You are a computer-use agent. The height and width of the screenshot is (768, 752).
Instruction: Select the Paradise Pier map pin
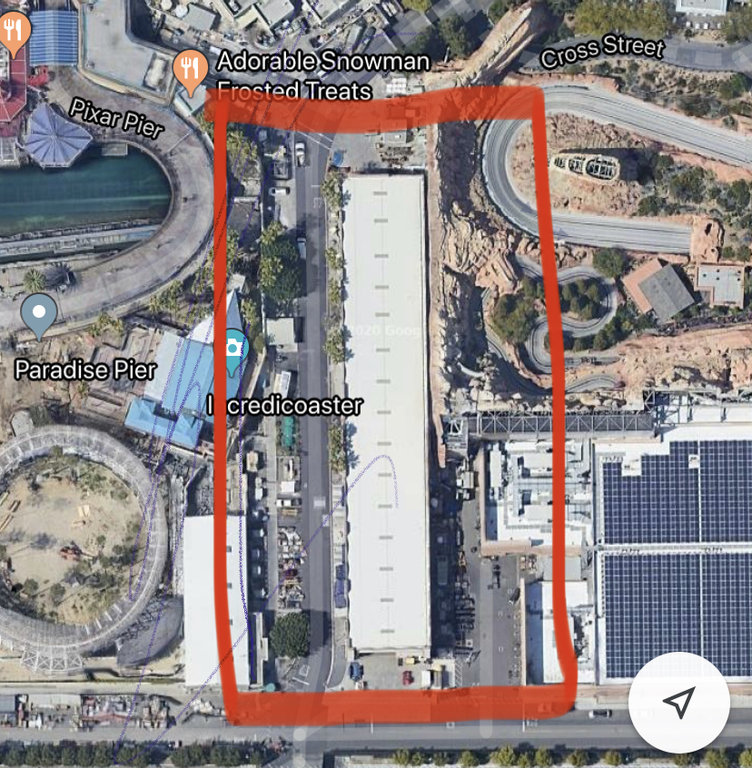coord(39,314)
